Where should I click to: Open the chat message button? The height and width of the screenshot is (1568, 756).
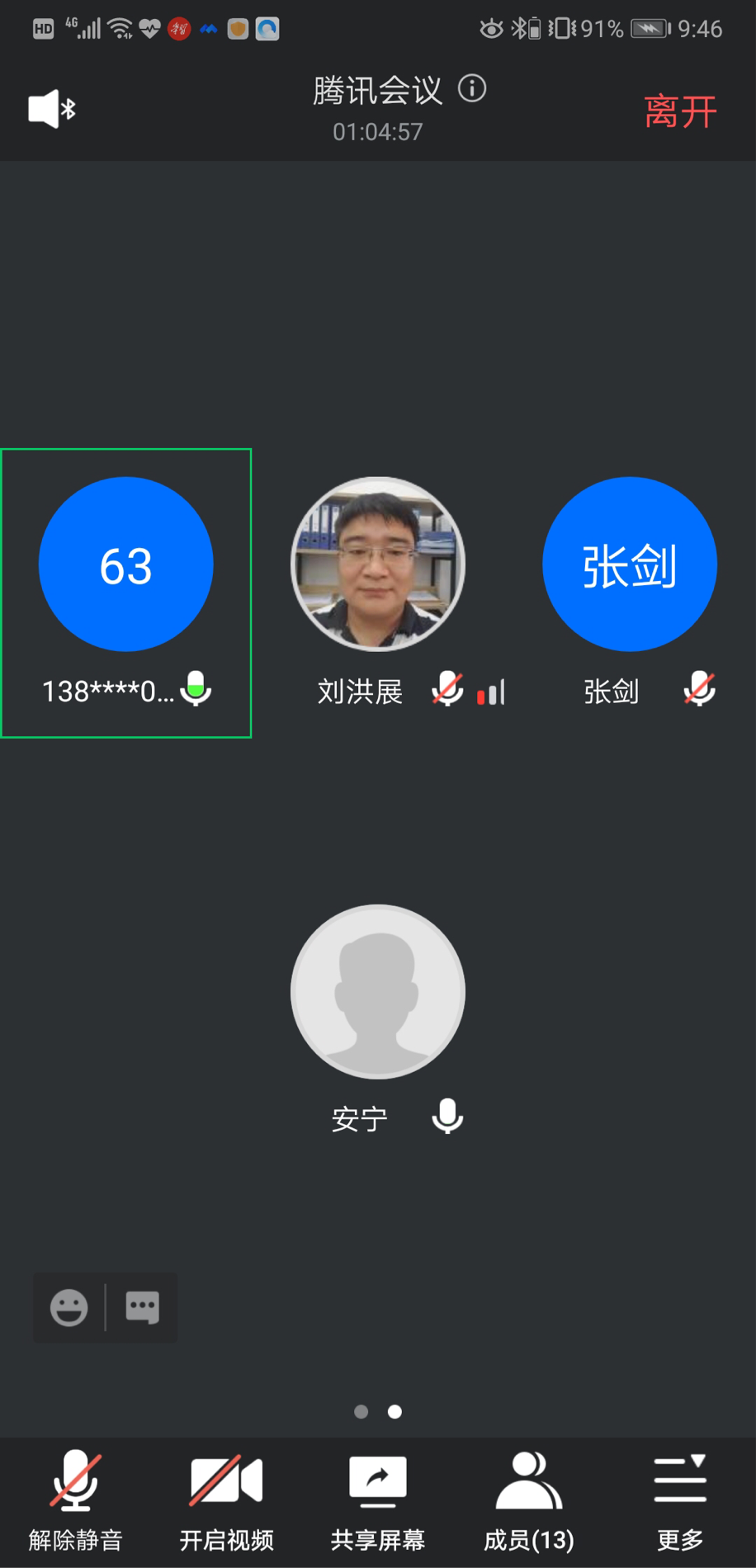coord(142,1307)
